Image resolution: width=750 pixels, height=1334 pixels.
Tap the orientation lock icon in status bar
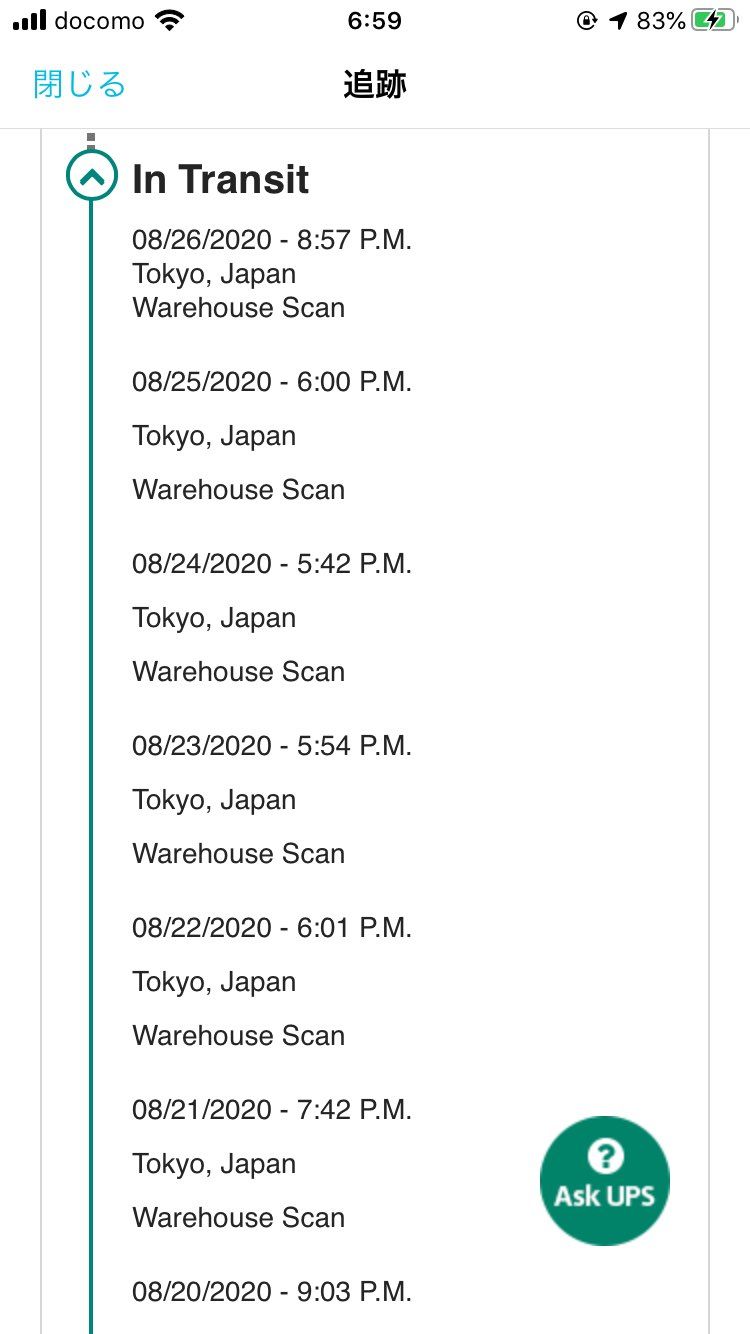tap(584, 17)
